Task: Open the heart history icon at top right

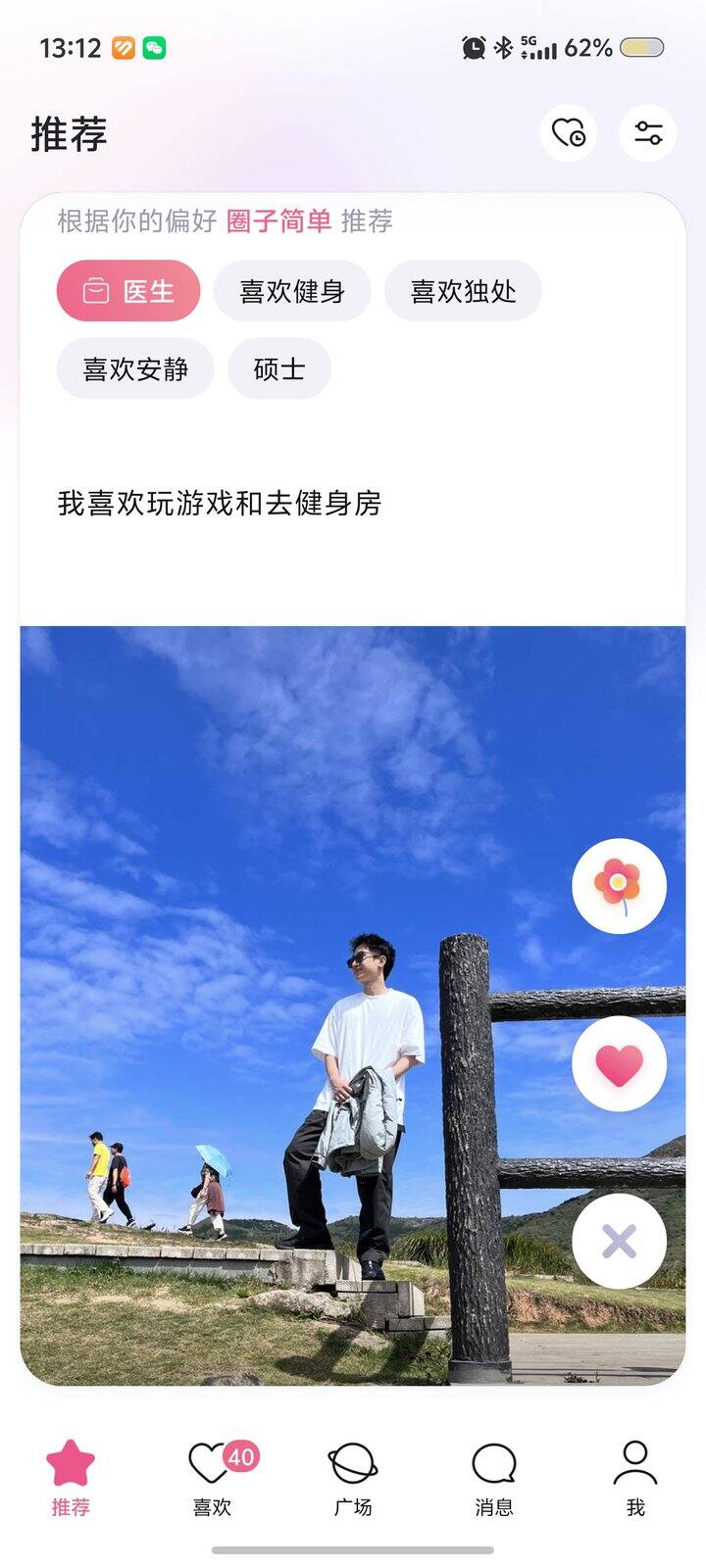Action: [x=569, y=133]
